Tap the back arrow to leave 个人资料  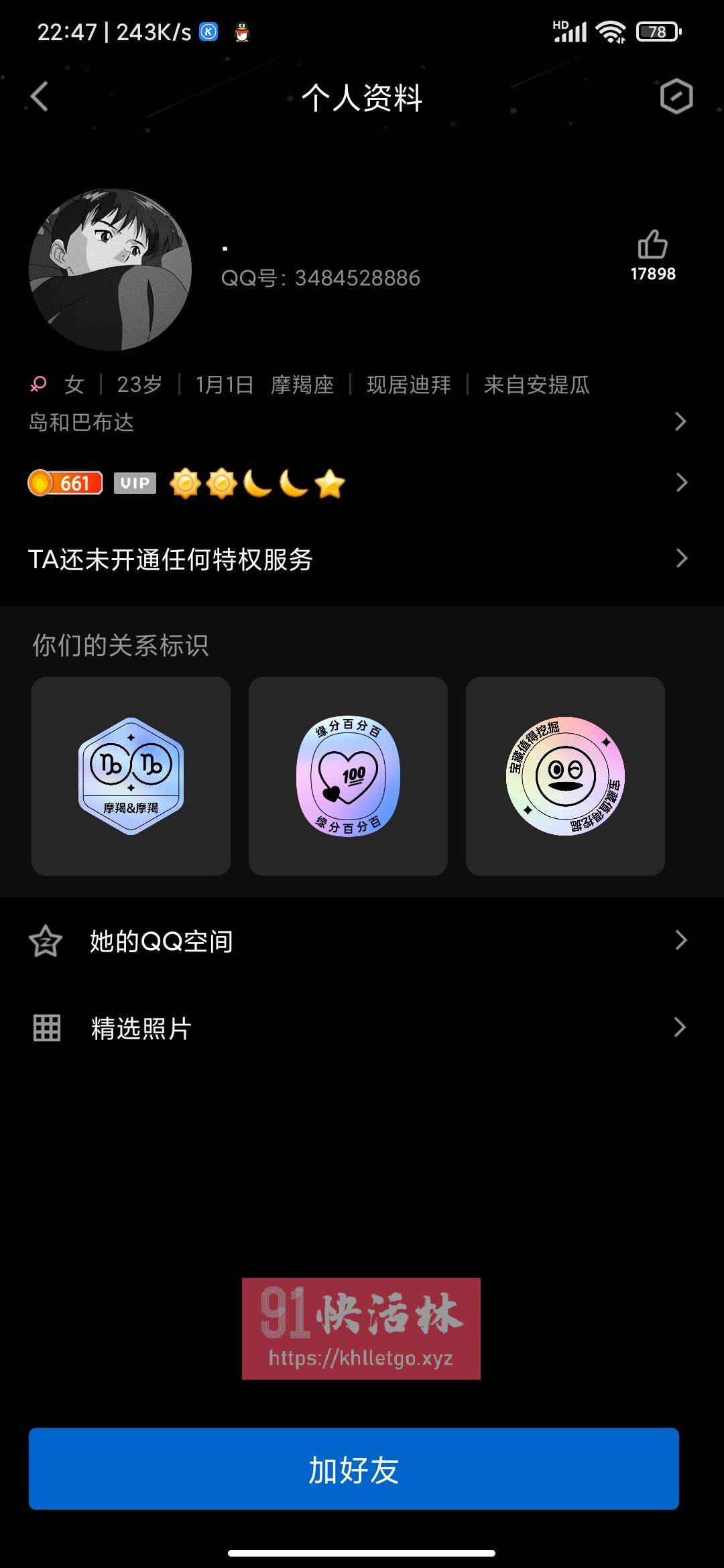click(x=38, y=97)
